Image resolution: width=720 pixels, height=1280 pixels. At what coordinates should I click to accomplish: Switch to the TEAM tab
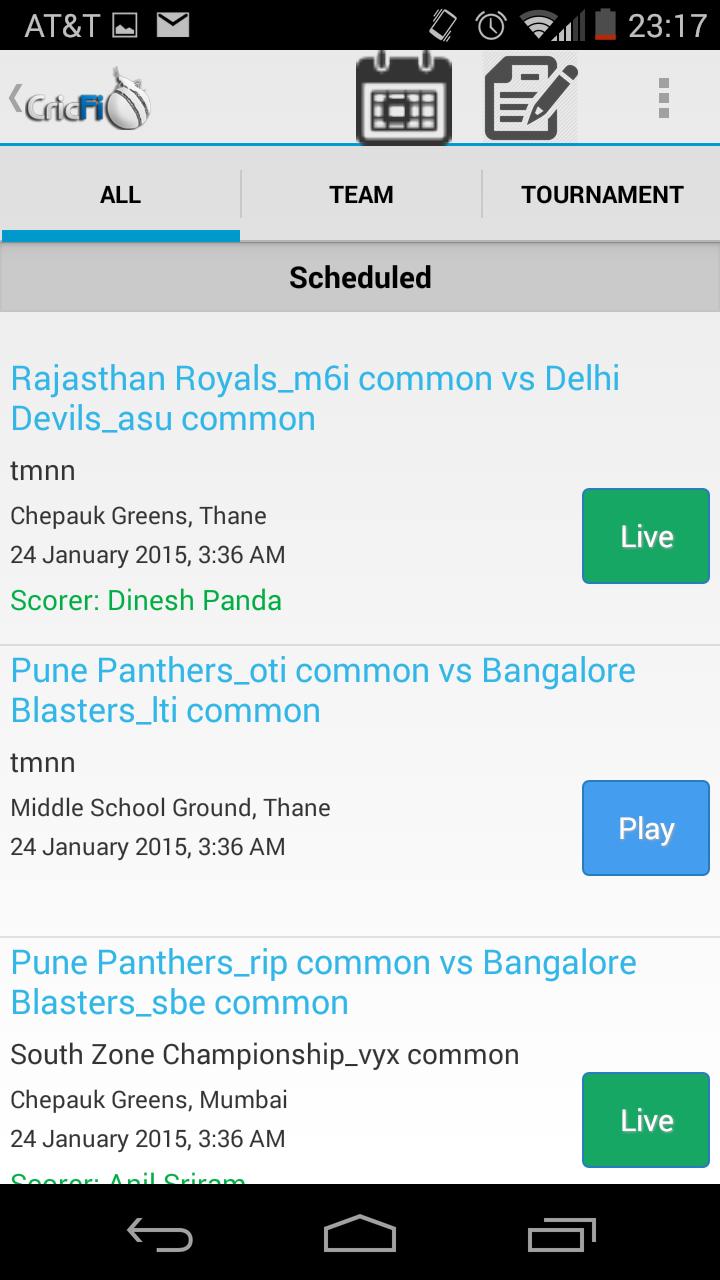(x=361, y=195)
